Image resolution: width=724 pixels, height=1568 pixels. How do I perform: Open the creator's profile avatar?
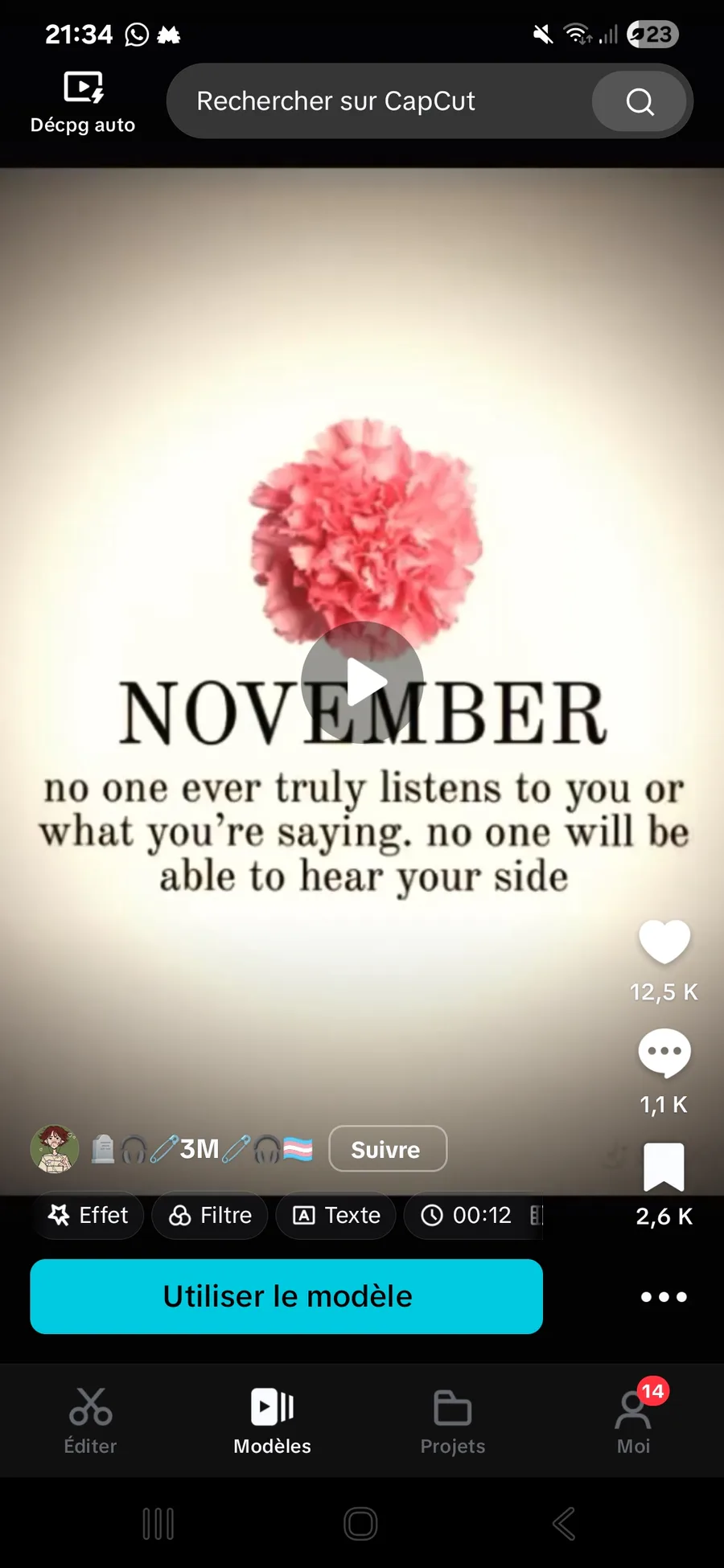pyautogui.click(x=55, y=1149)
